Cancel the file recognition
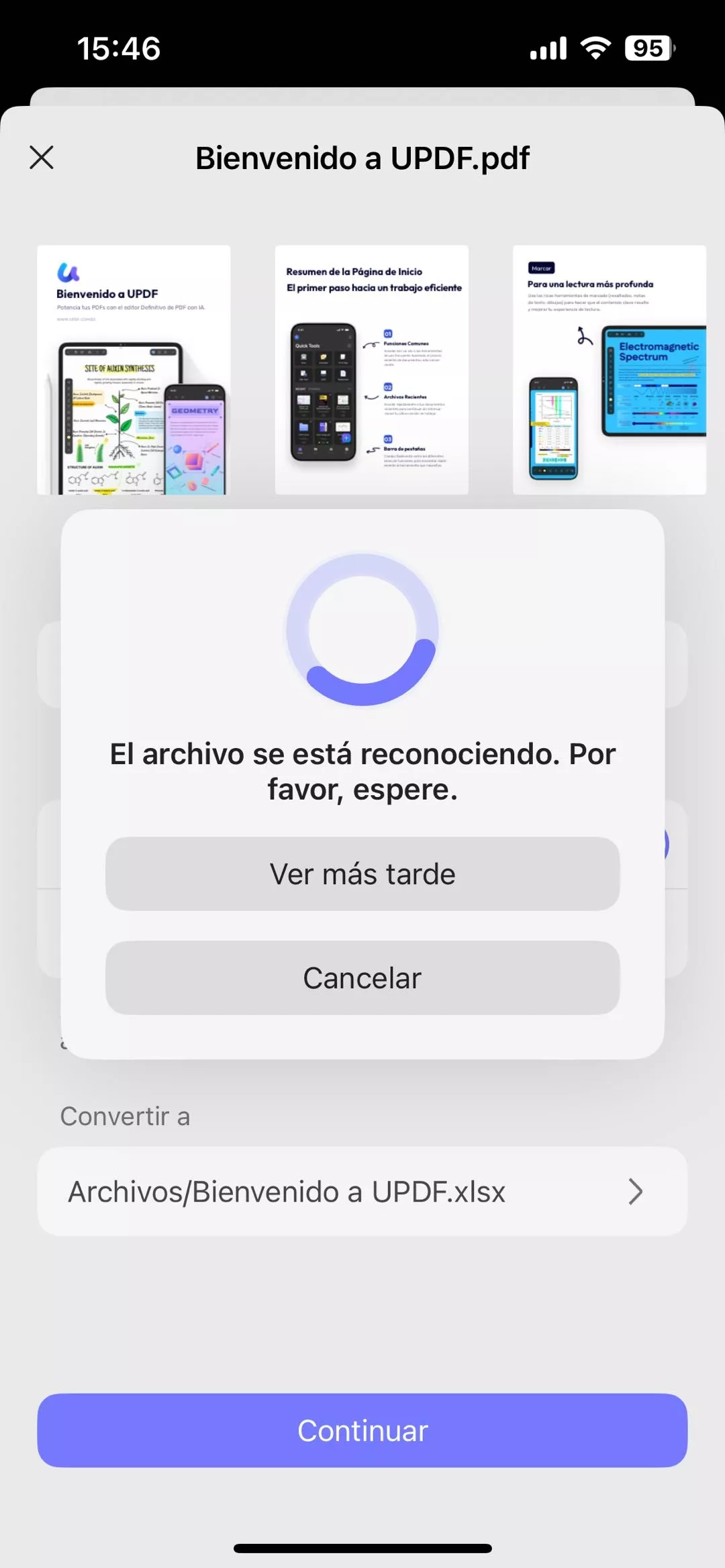725x1568 pixels. (x=362, y=978)
